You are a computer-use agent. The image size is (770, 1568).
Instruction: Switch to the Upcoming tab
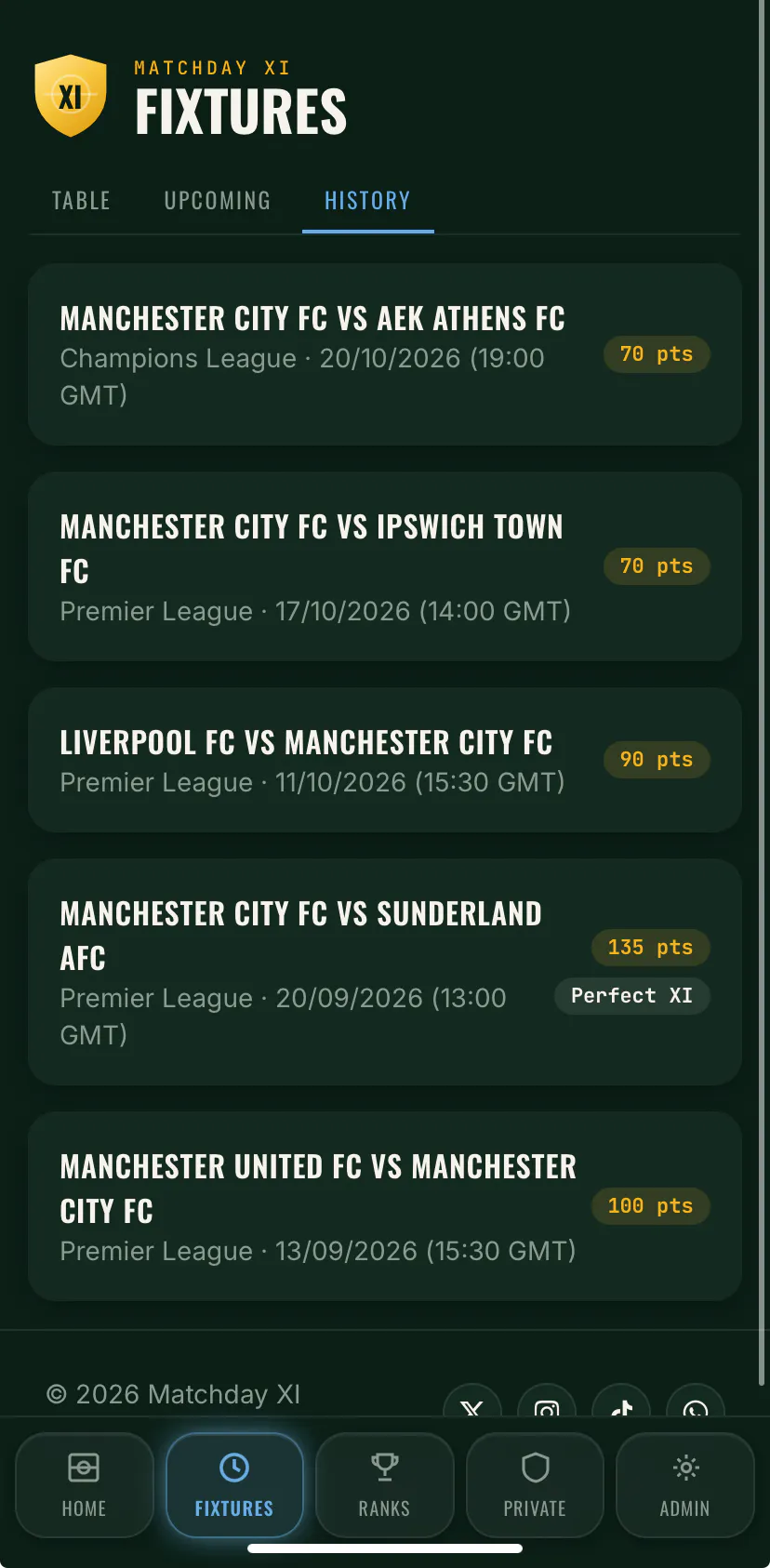(218, 201)
